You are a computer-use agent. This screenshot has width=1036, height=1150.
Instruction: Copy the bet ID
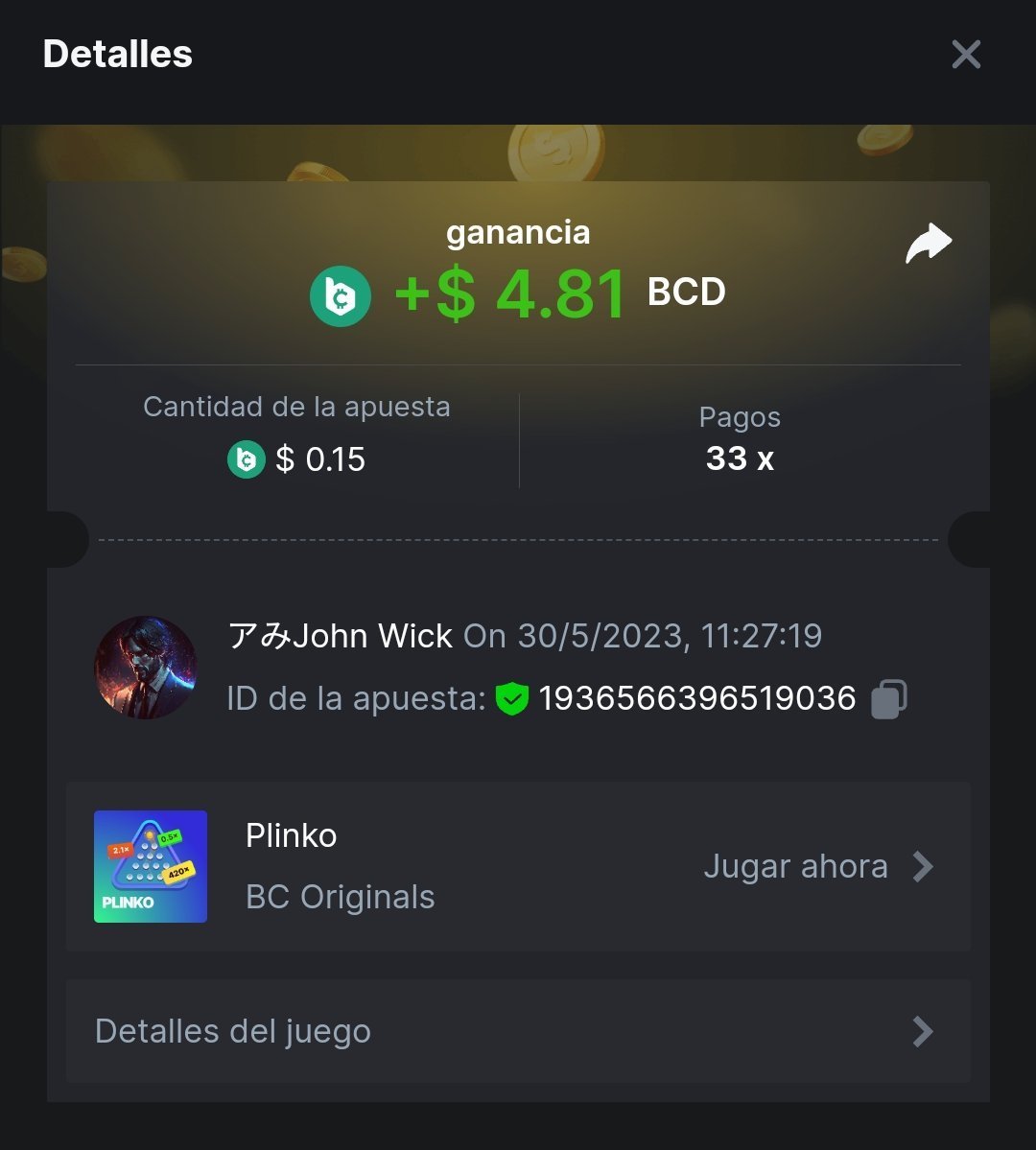click(888, 699)
